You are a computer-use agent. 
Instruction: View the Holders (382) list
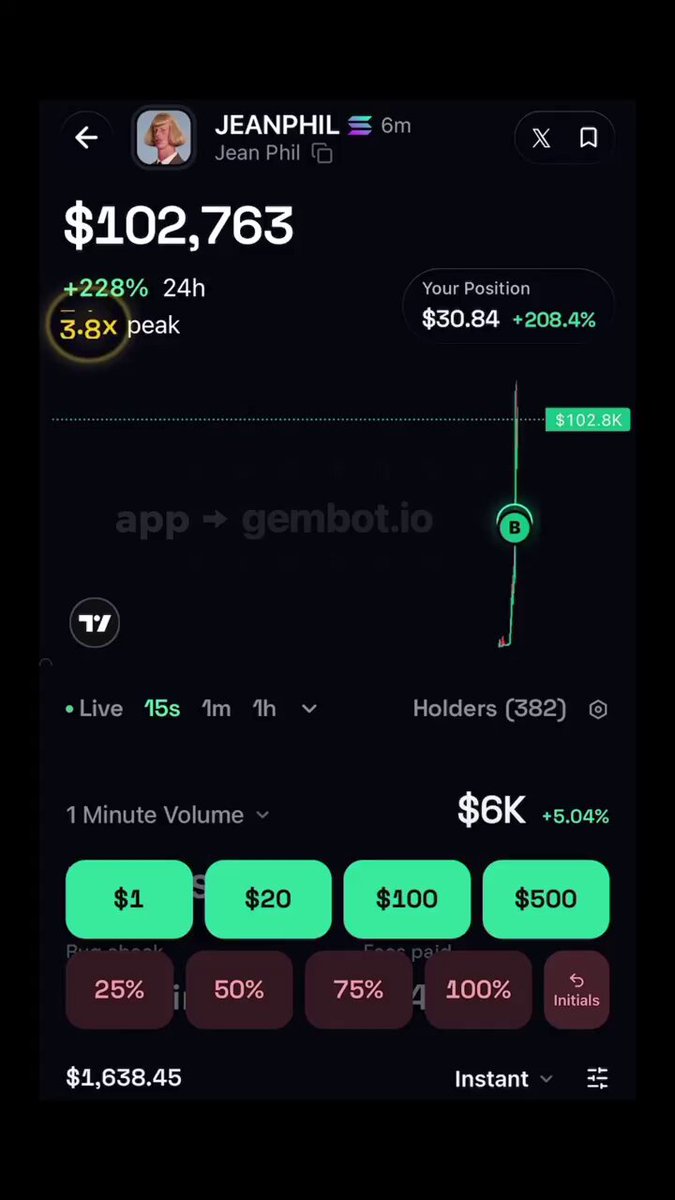click(x=489, y=708)
